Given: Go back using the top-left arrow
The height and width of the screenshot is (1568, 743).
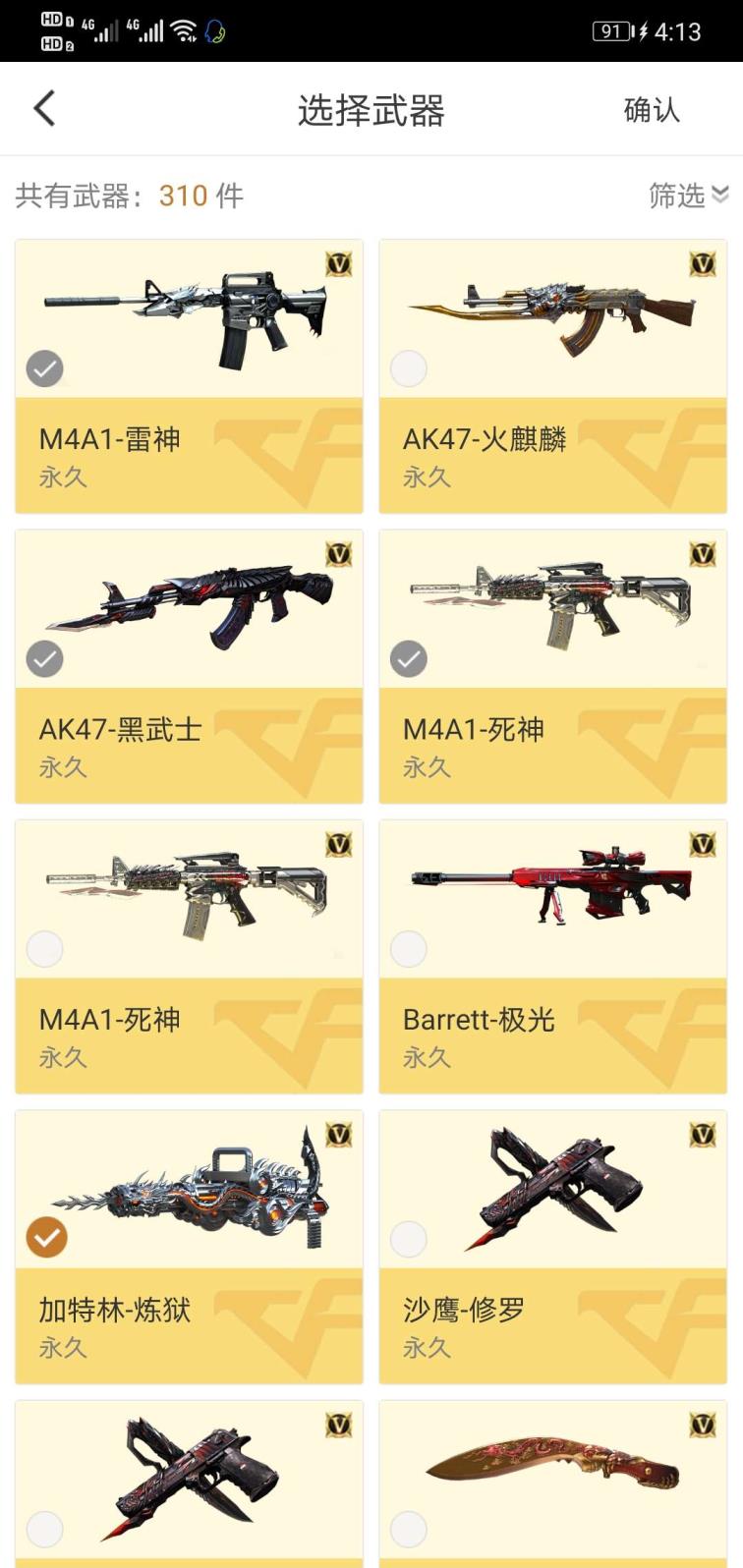Looking at the screenshot, I should [x=44, y=109].
